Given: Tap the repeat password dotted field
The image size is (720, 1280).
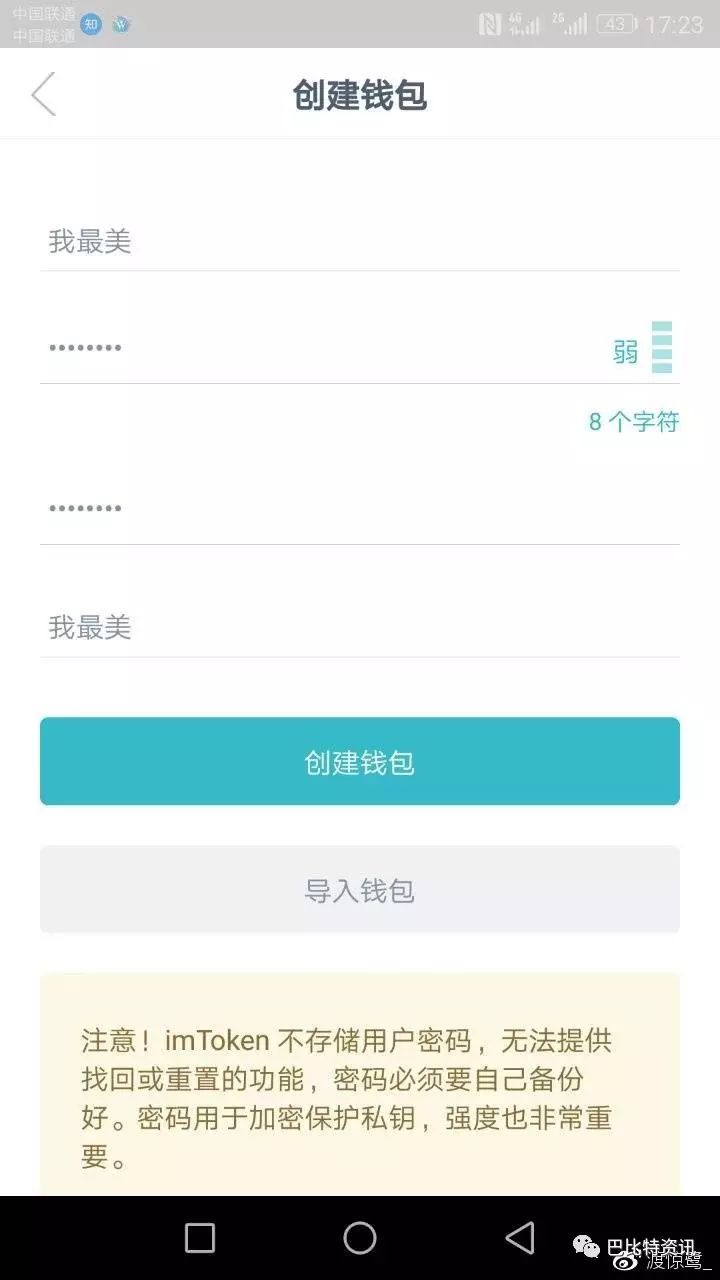Looking at the screenshot, I should [200, 508].
